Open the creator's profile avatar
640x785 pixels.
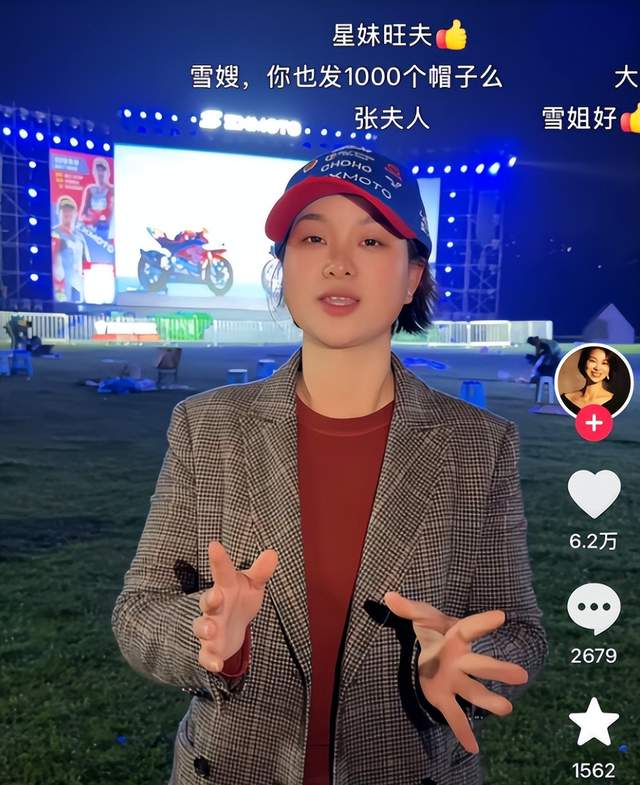pos(593,380)
